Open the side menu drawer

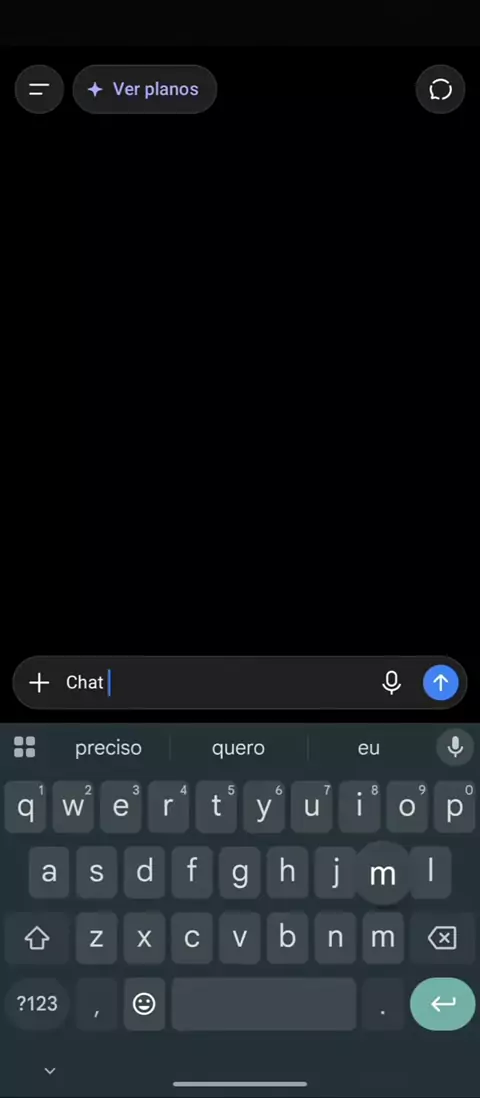pyautogui.click(x=39, y=89)
